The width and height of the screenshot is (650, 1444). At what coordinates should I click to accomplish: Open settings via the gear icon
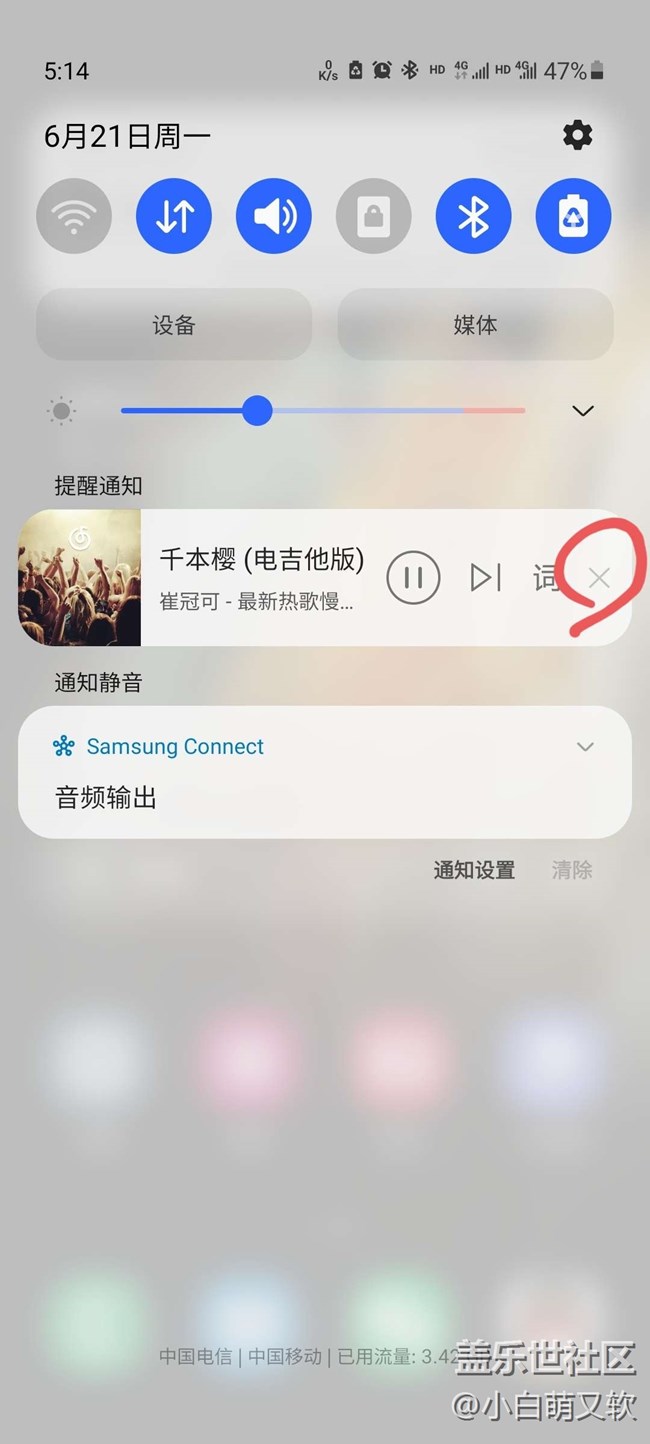point(577,135)
